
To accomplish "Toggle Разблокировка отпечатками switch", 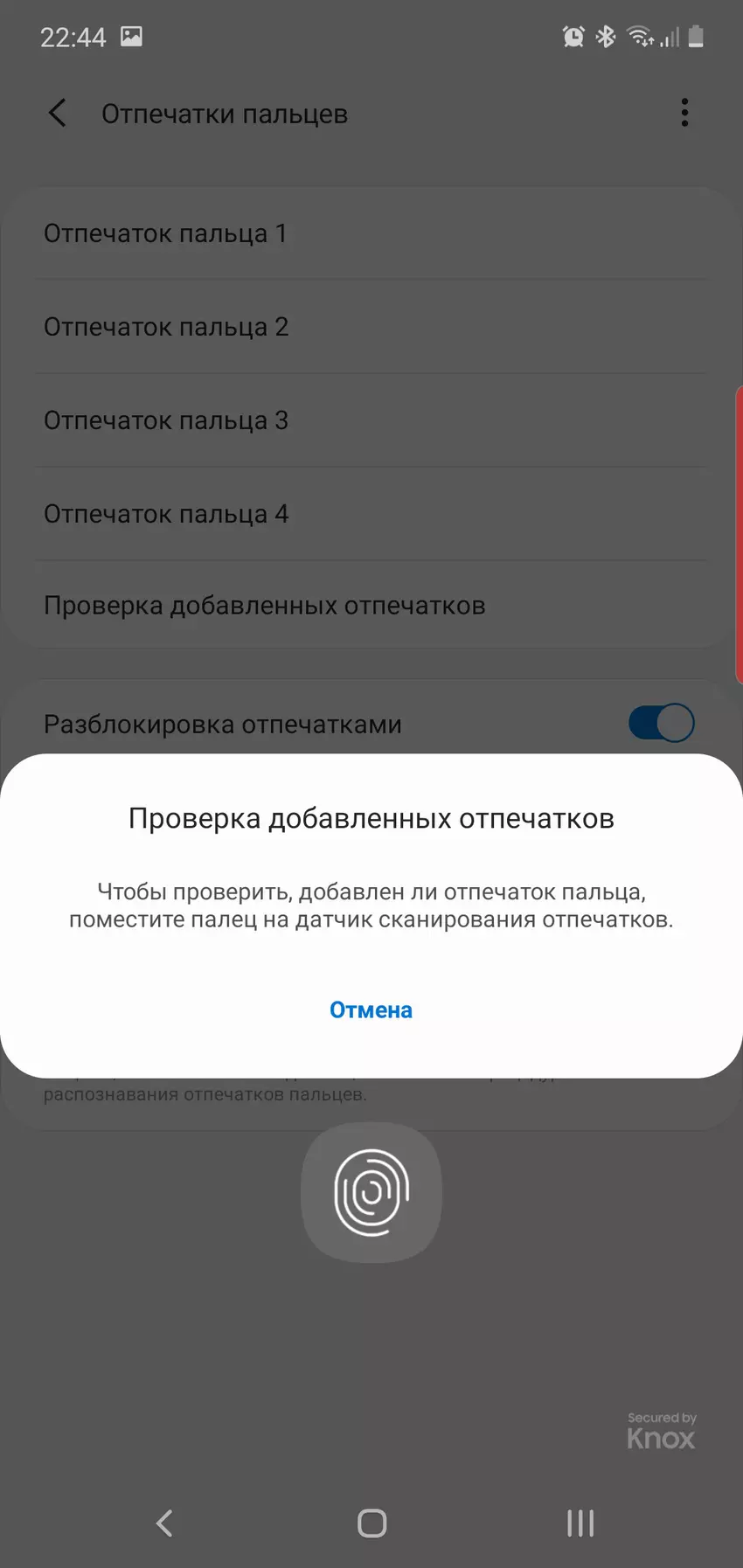I will [x=661, y=724].
